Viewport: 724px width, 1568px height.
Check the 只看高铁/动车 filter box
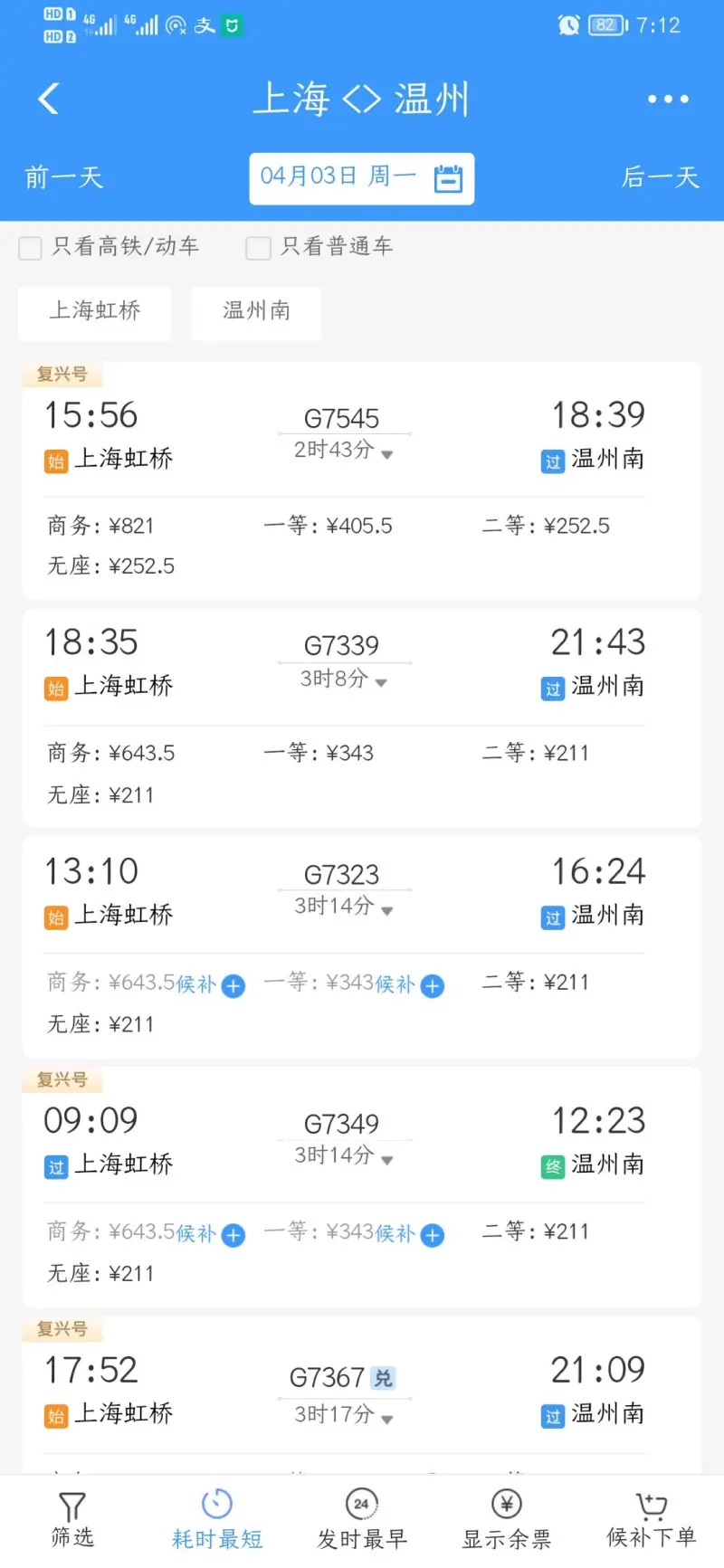coord(31,248)
